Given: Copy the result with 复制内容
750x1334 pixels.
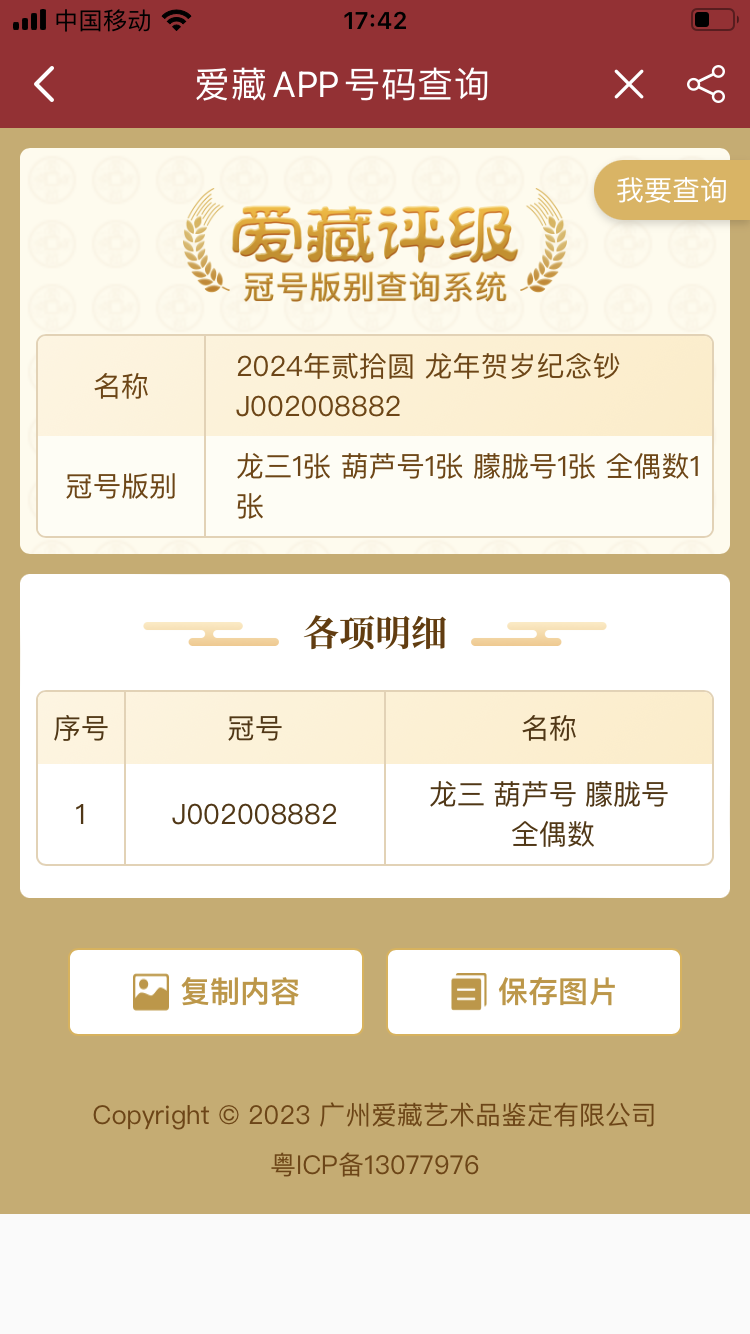Looking at the screenshot, I should (216, 992).
